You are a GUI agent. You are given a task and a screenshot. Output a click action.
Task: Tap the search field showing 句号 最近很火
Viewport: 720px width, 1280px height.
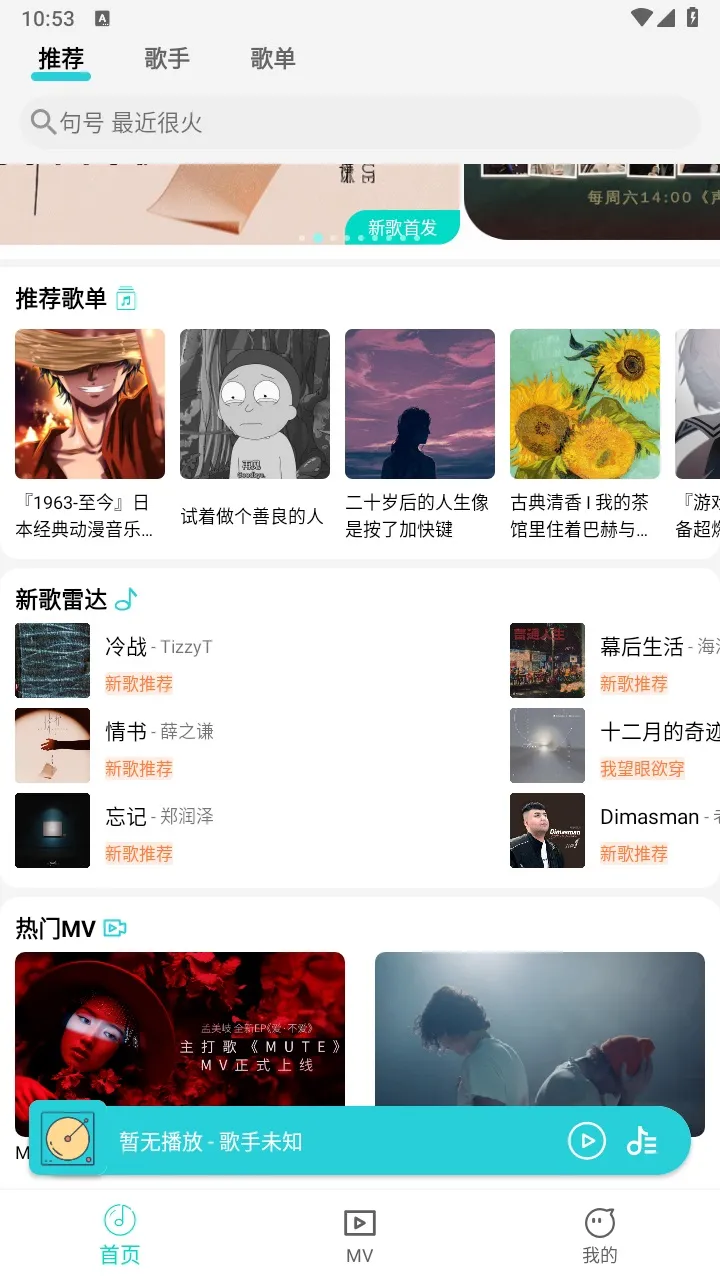(x=360, y=121)
